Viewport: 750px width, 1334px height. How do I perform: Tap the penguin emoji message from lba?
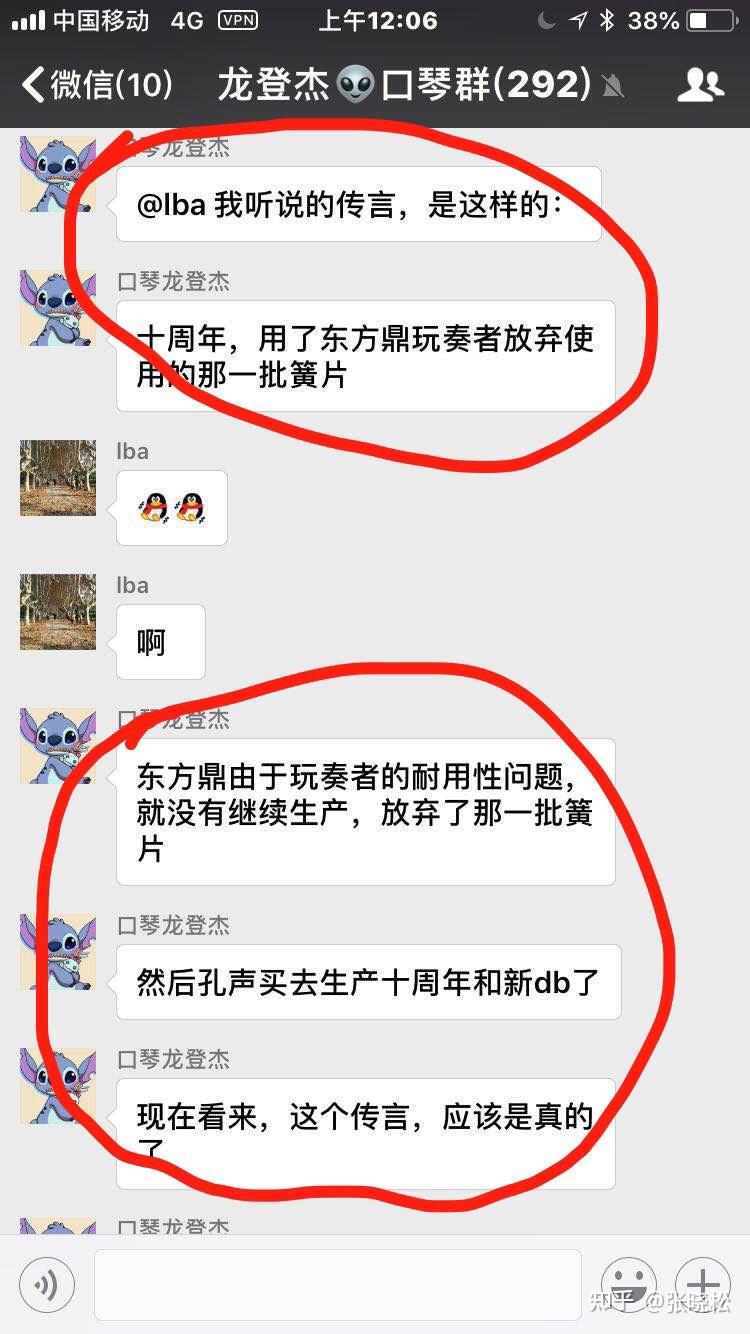pos(172,507)
